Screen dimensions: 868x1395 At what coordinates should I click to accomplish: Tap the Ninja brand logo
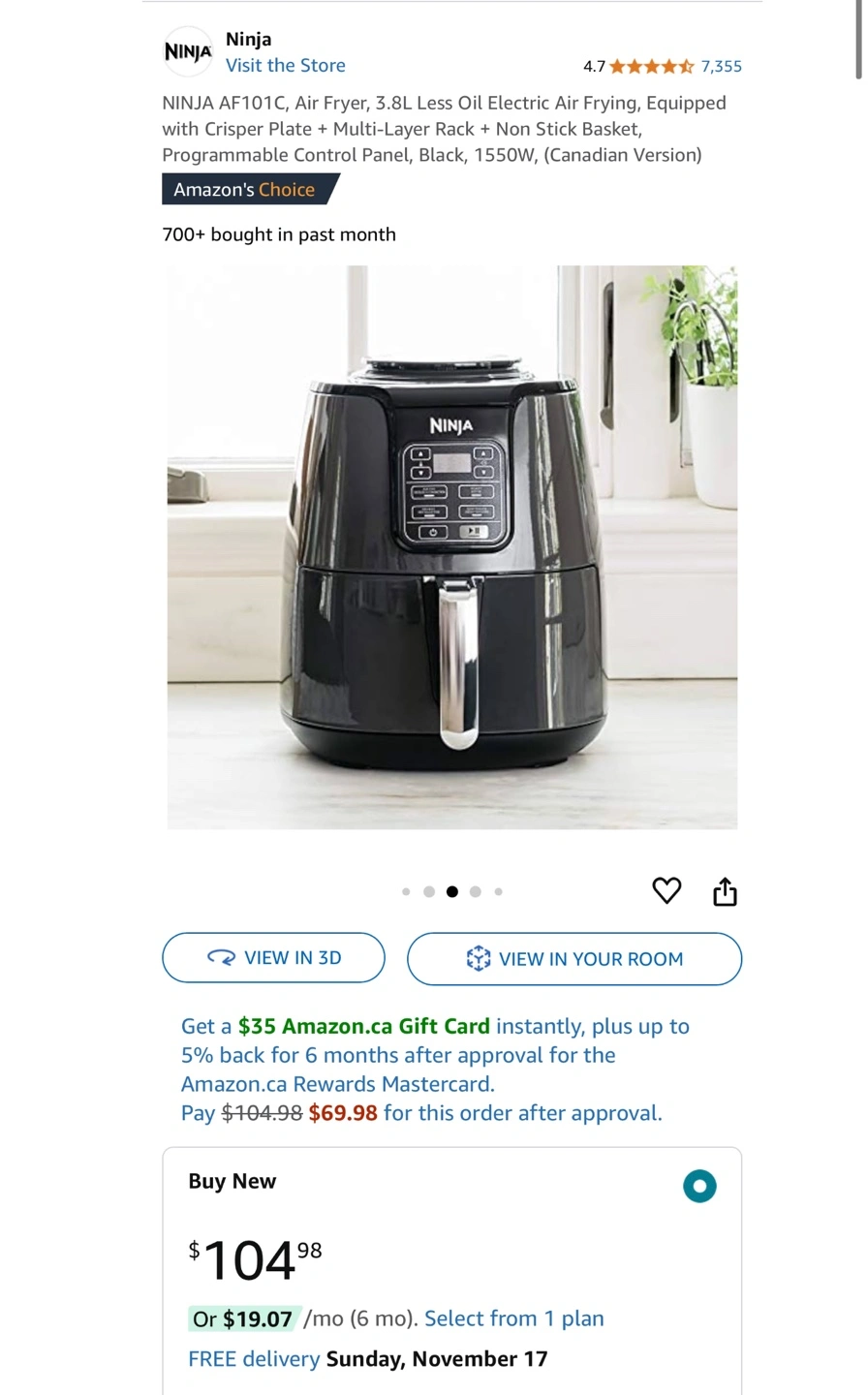tap(188, 52)
